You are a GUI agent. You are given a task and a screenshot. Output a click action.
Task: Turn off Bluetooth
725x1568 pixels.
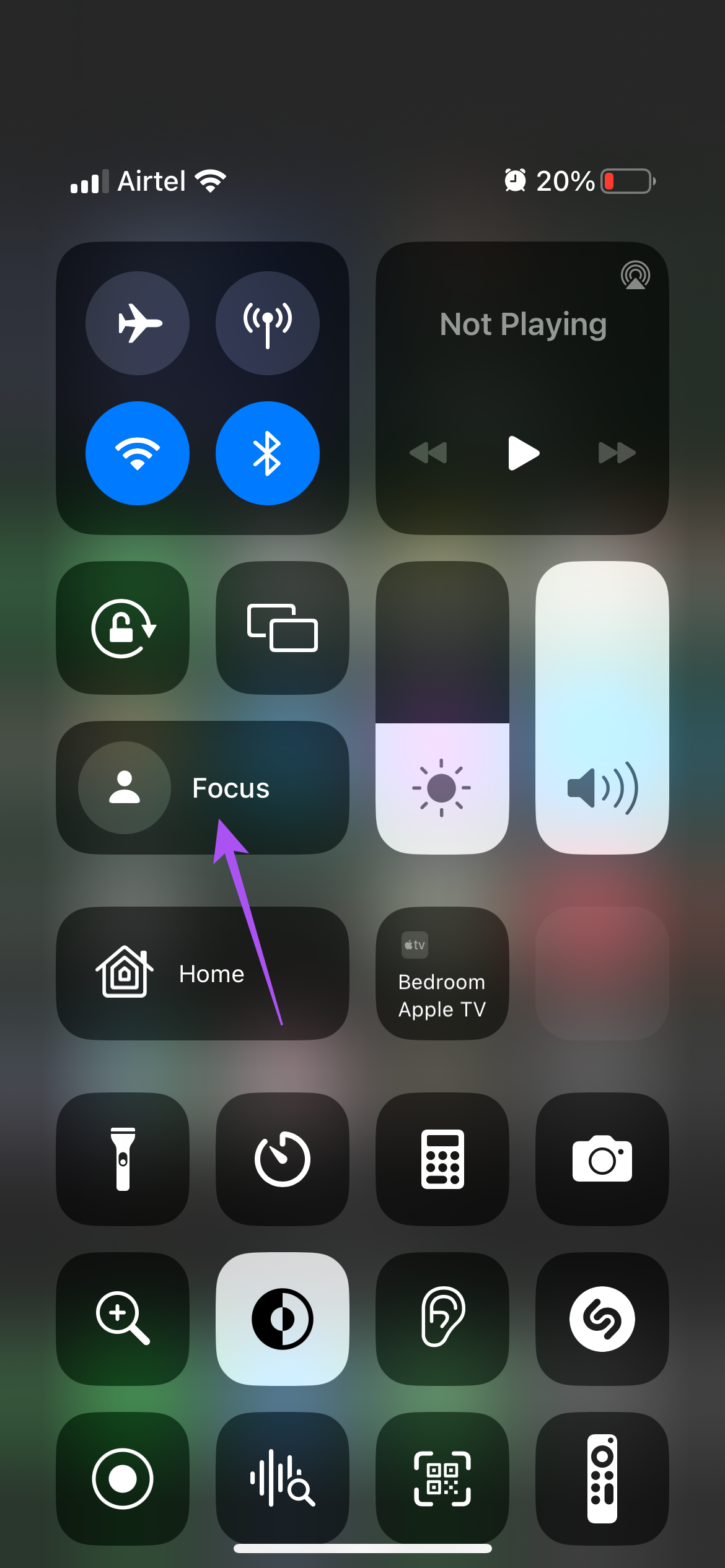[267, 453]
